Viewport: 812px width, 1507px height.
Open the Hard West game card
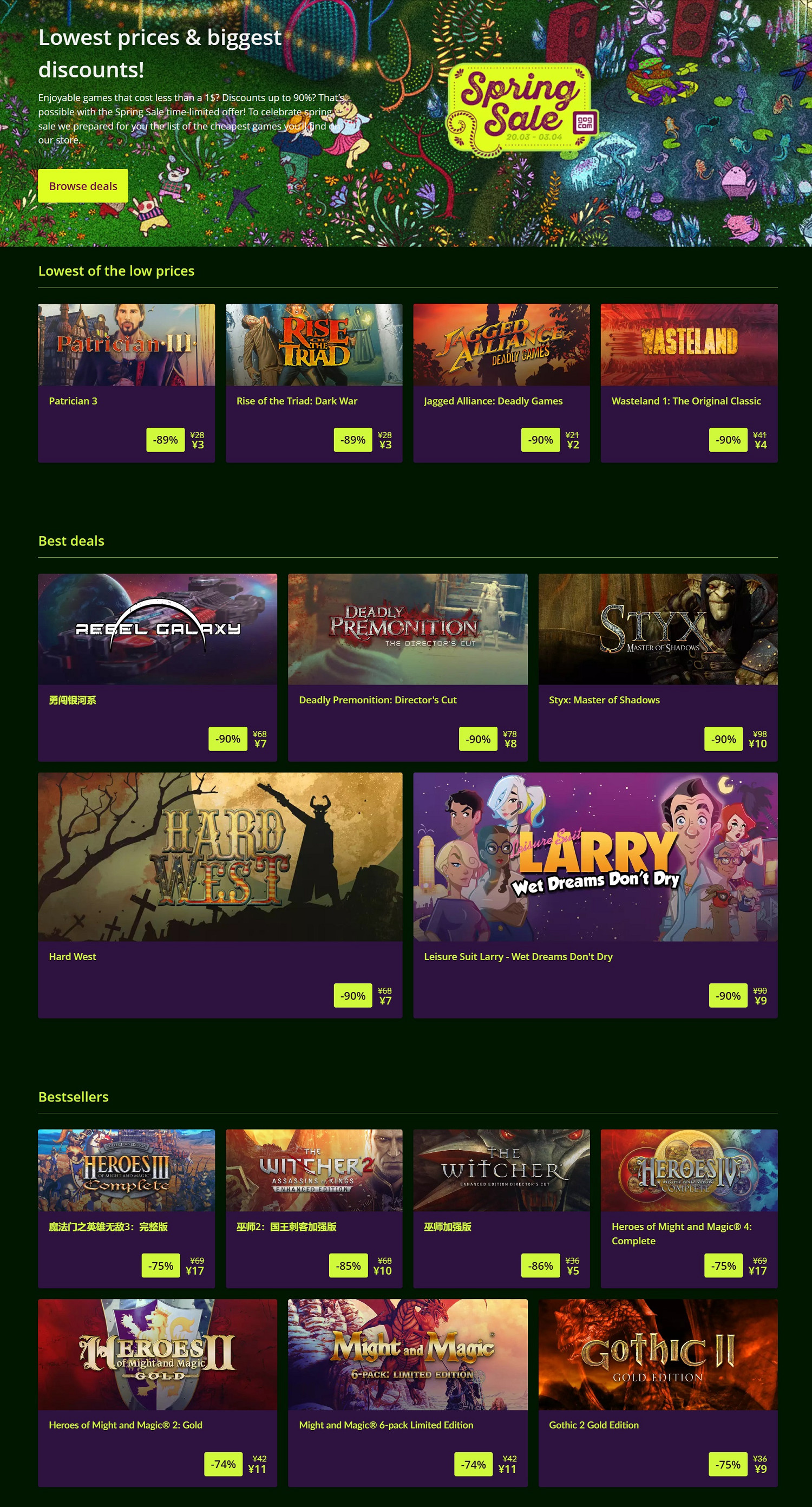pos(220,894)
